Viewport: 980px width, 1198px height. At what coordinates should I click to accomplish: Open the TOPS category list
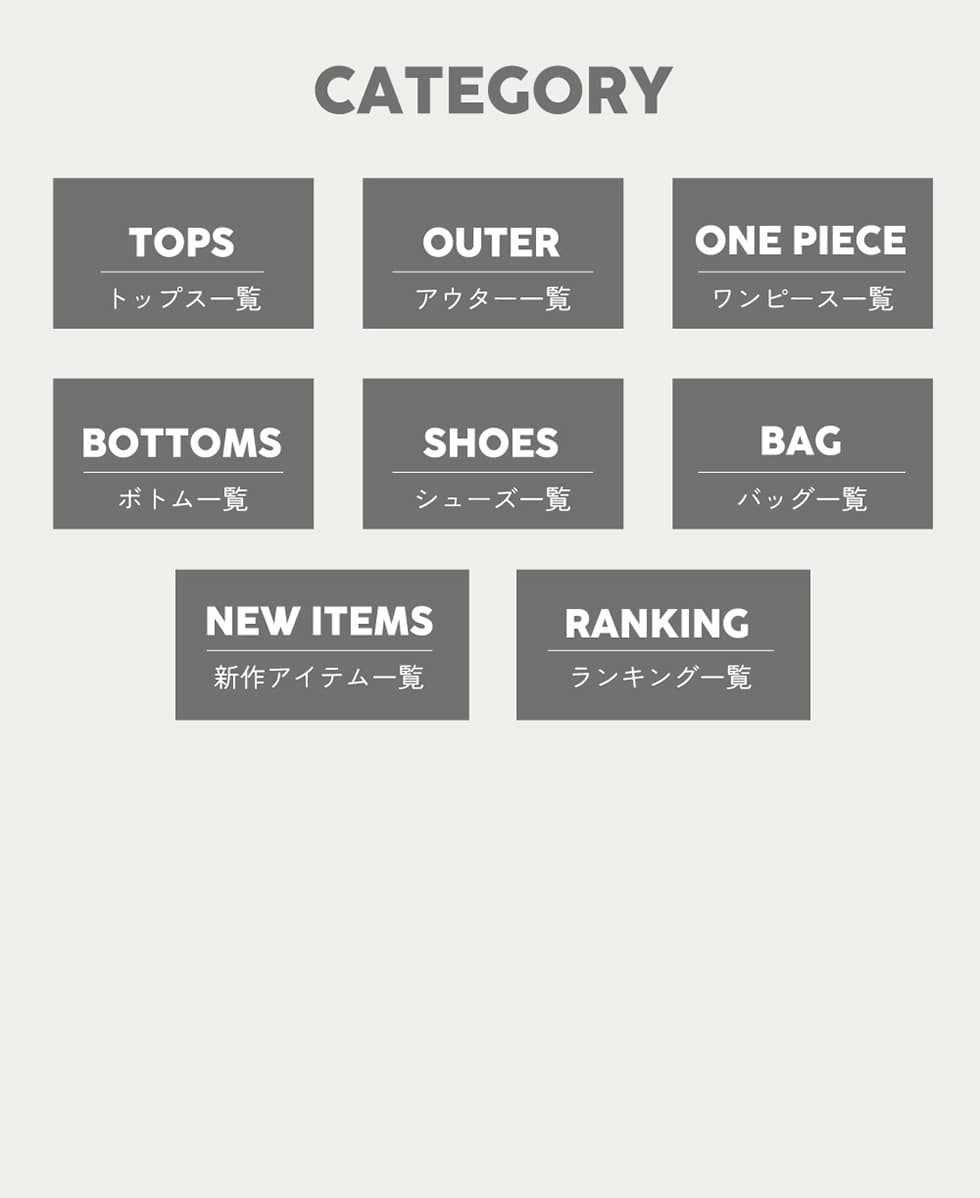[x=183, y=253]
